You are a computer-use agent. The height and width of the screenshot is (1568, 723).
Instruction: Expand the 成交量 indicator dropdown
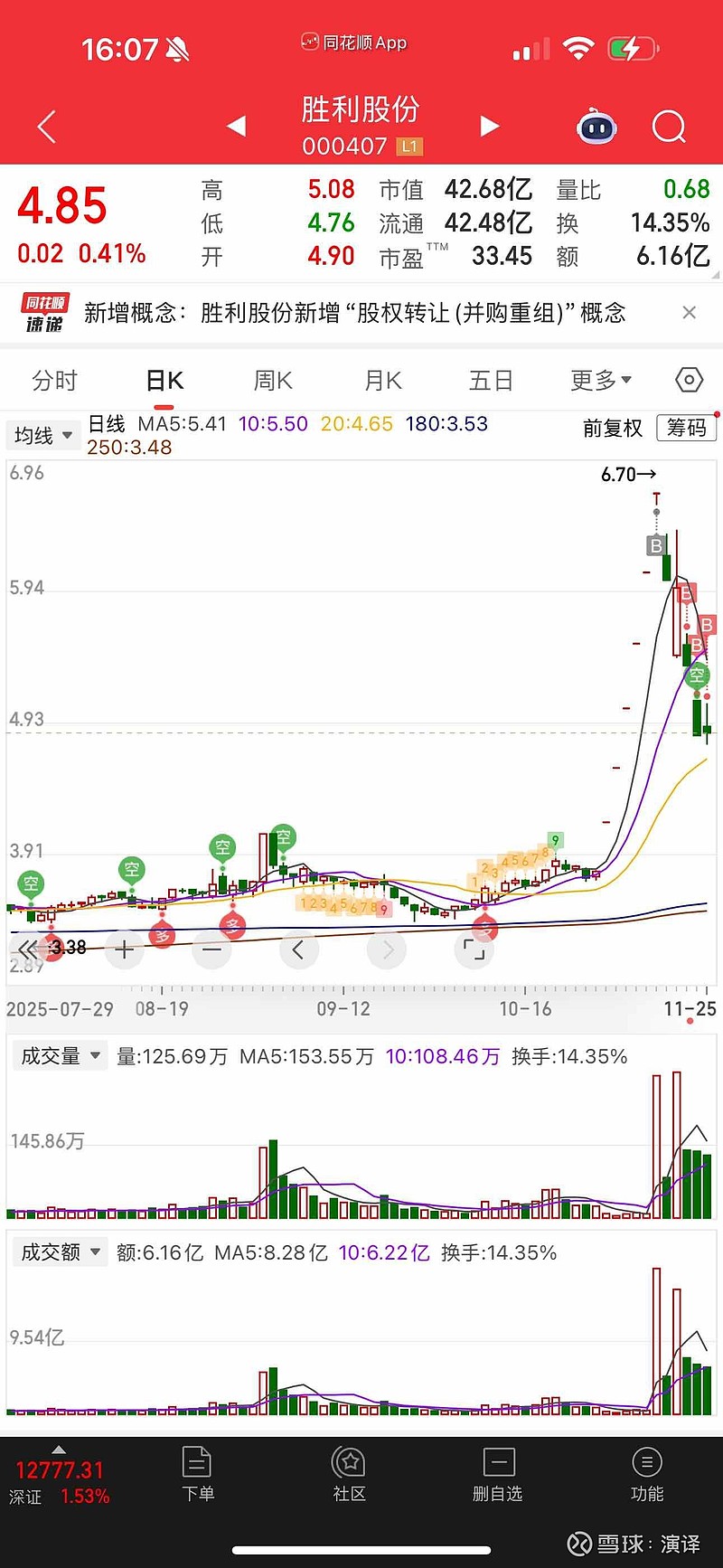pos(60,1055)
